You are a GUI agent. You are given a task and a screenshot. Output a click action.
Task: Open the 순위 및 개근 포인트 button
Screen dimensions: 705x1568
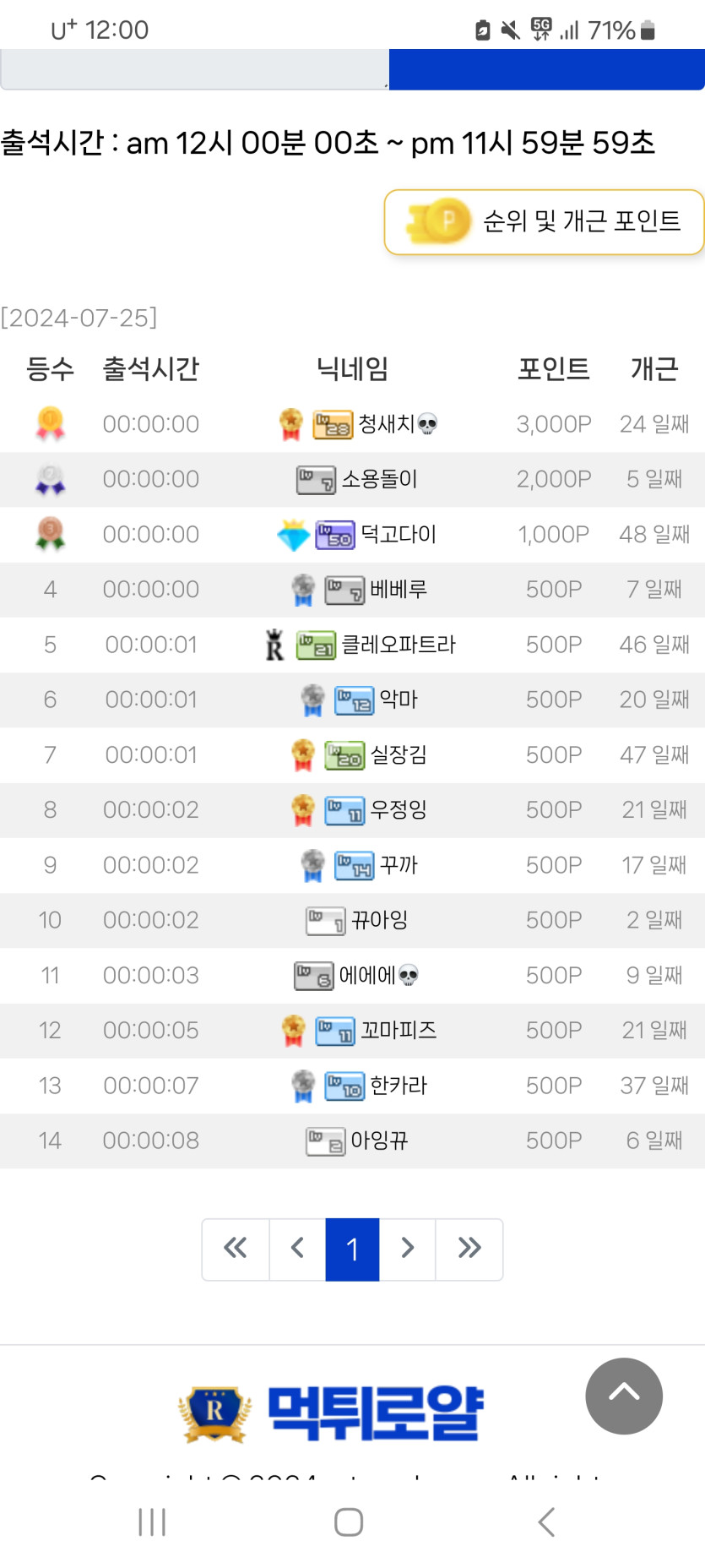point(545,221)
